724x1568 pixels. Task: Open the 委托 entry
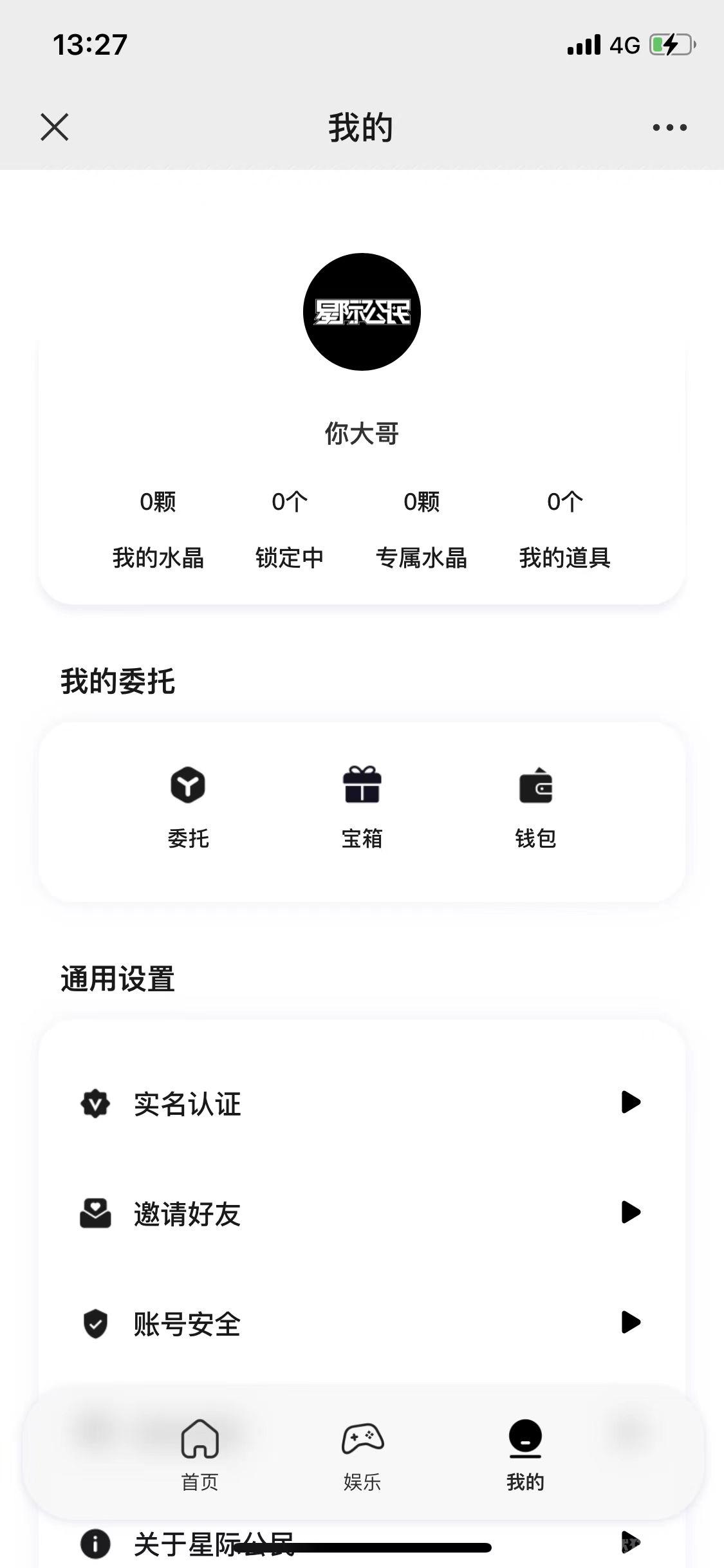(x=188, y=807)
